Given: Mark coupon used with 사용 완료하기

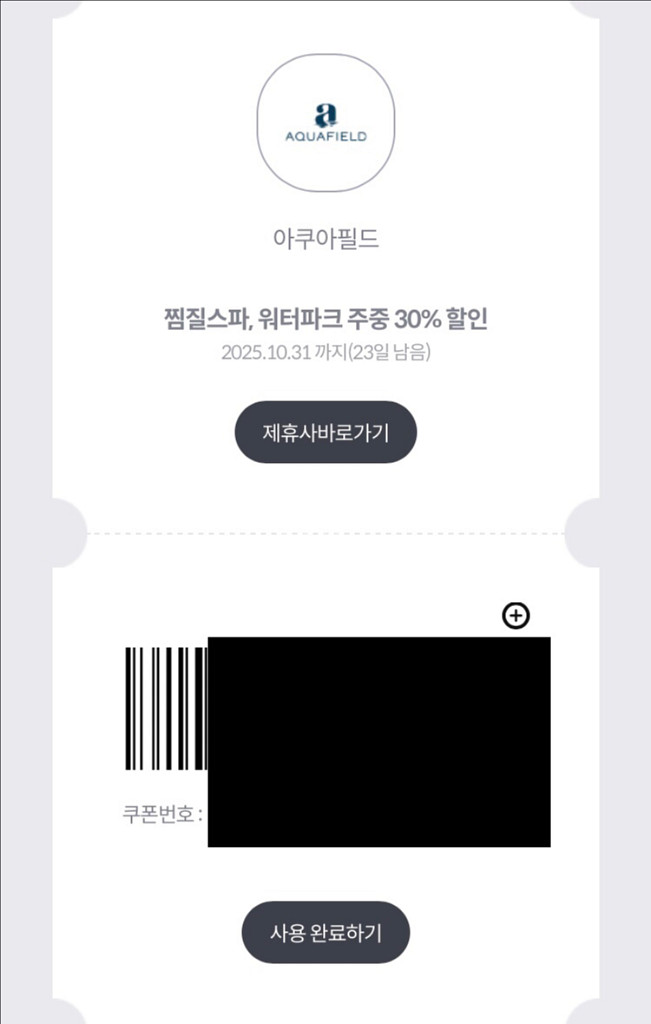Looking at the screenshot, I should [x=325, y=932].
